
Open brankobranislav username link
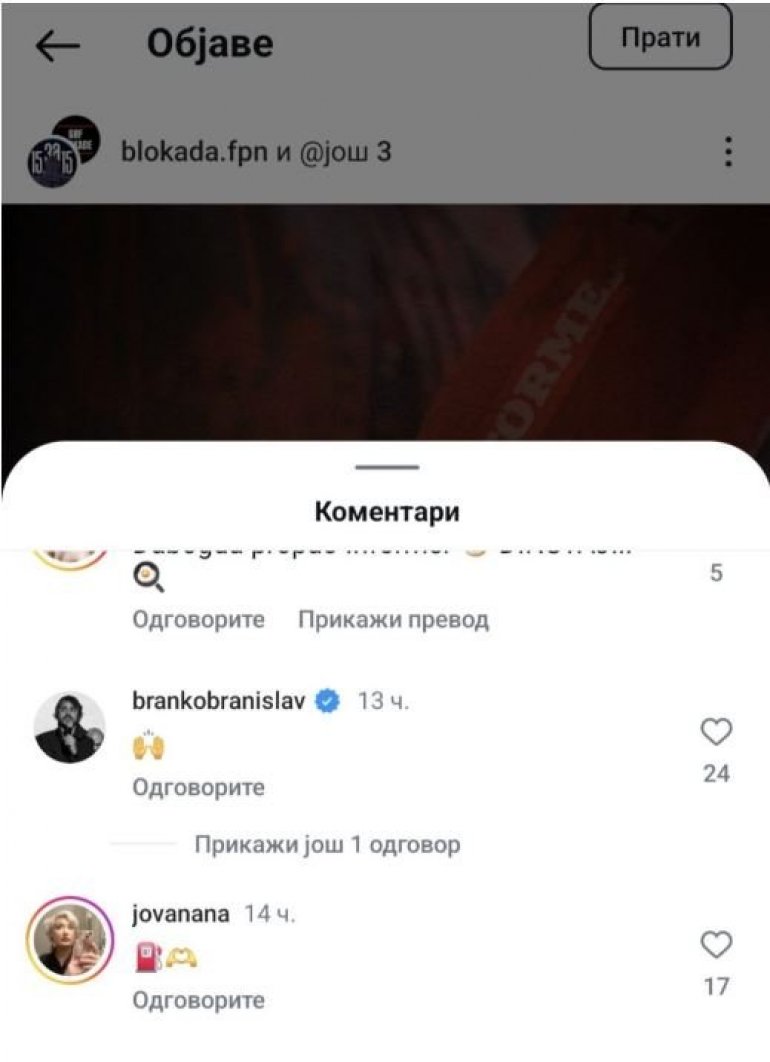pos(218,701)
